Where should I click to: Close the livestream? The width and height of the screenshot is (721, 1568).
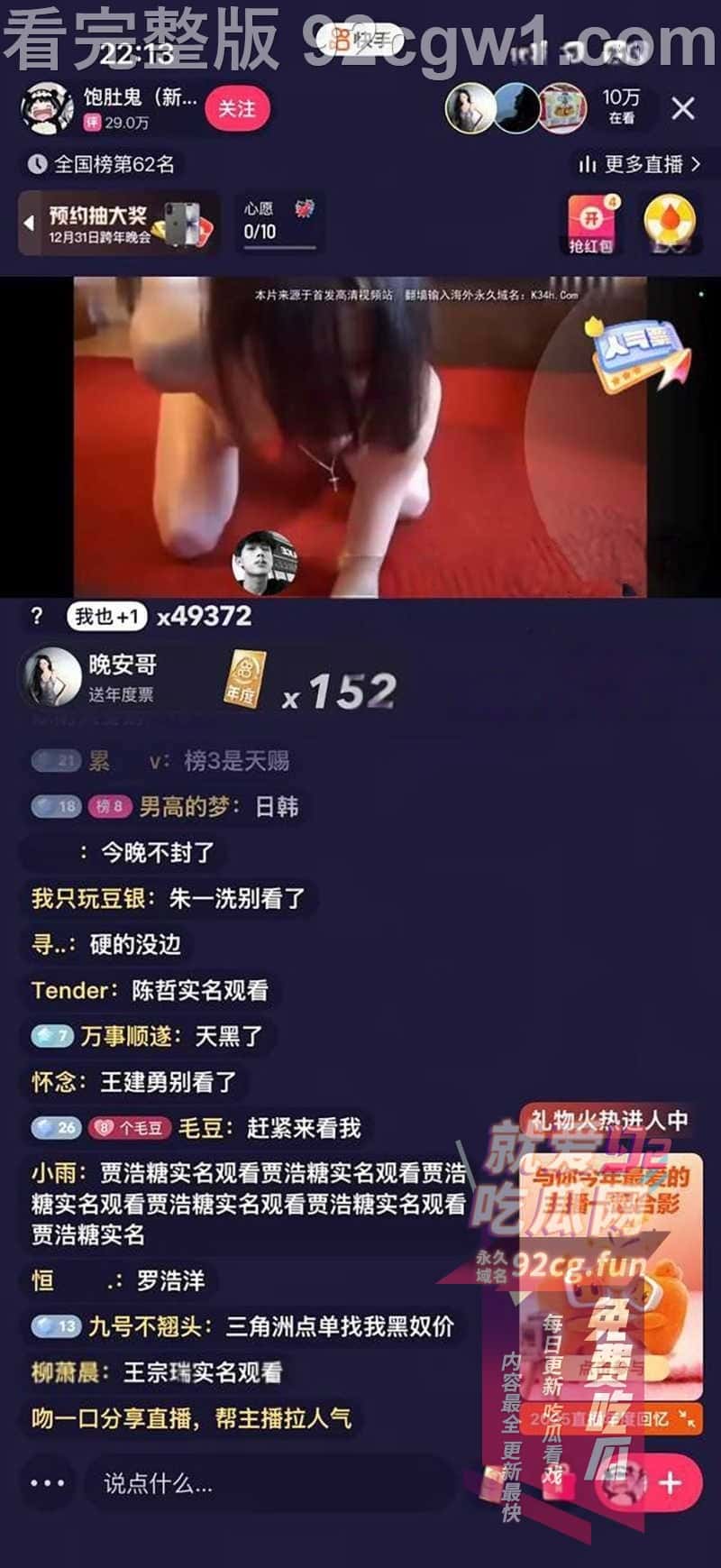(x=683, y=109)
